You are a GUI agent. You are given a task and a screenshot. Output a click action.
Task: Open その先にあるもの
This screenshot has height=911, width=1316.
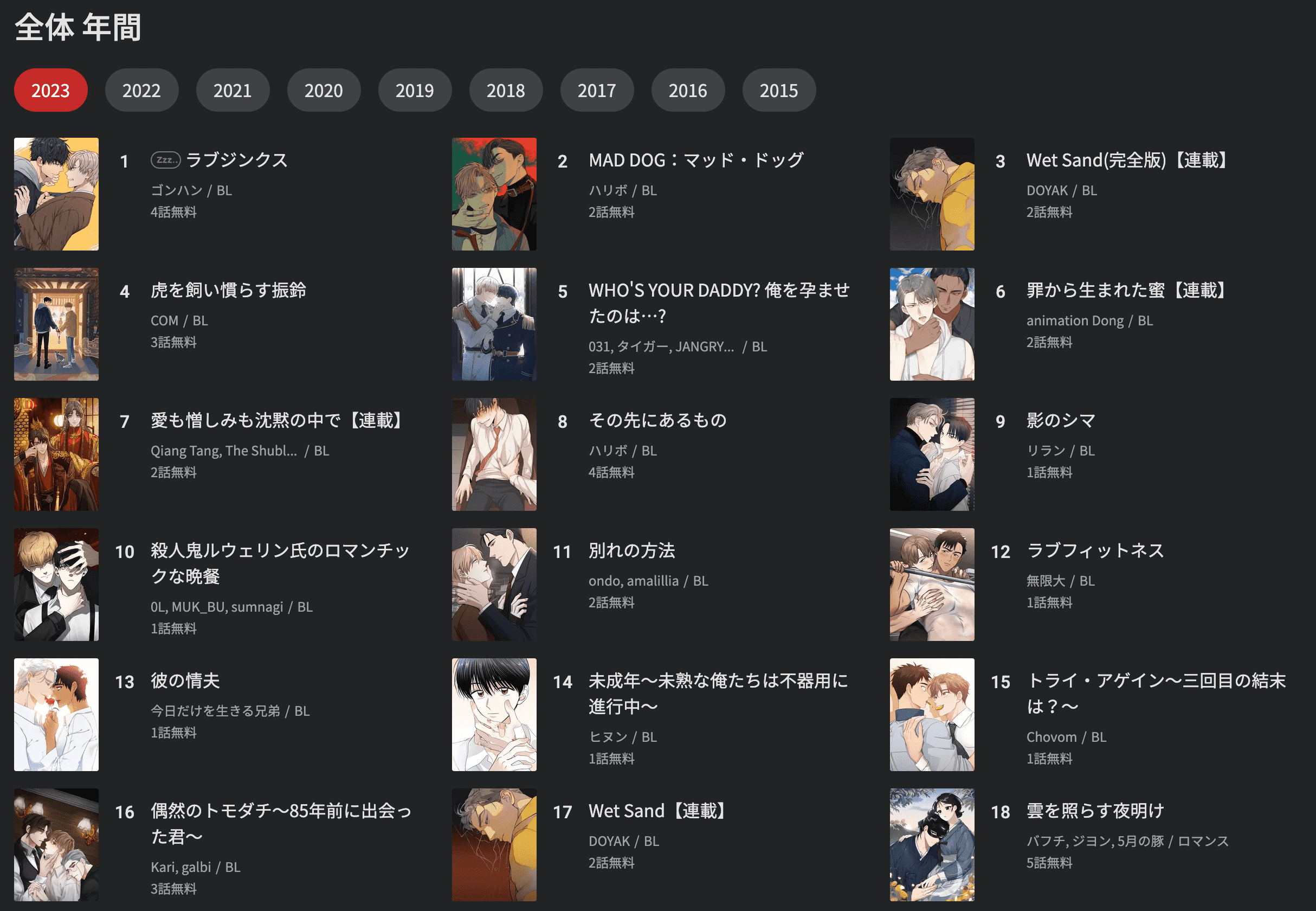(x=657, y=421)
